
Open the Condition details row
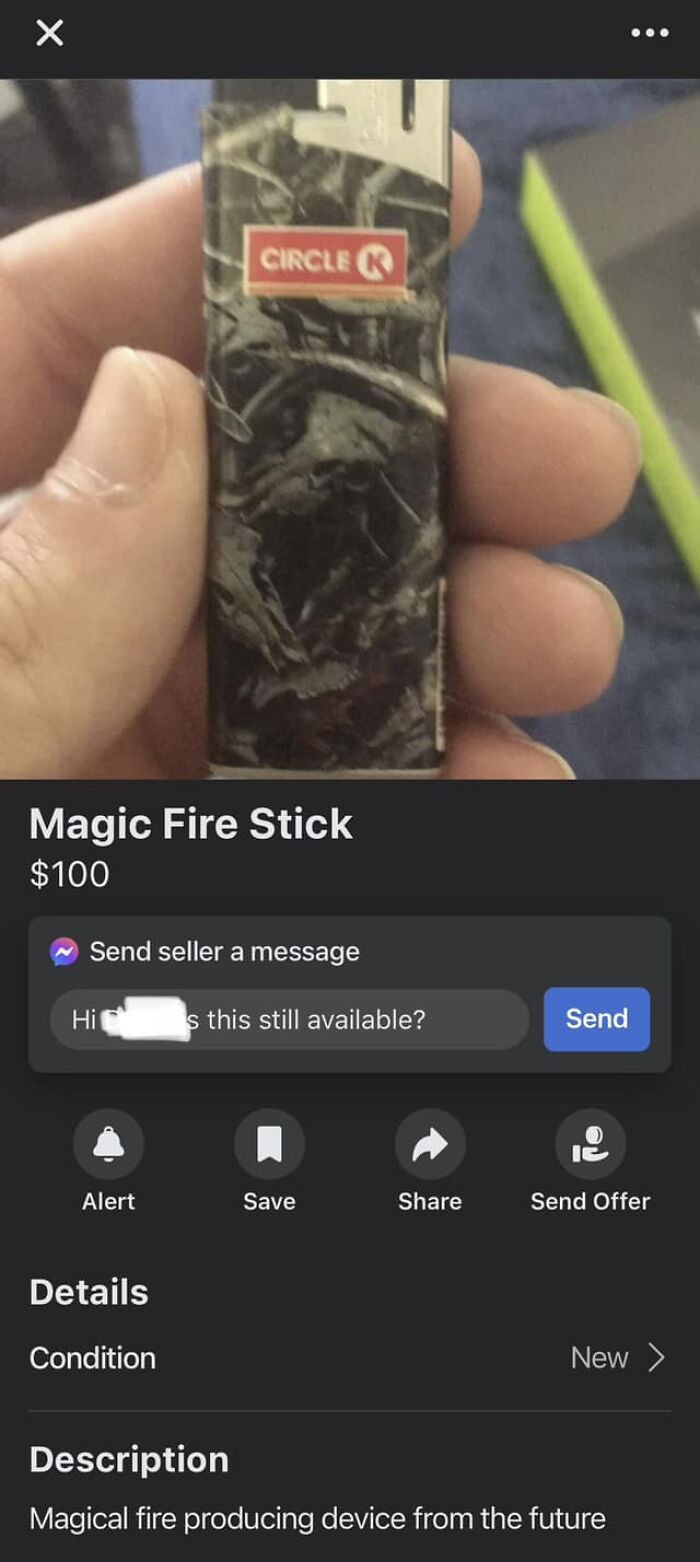350,1358
